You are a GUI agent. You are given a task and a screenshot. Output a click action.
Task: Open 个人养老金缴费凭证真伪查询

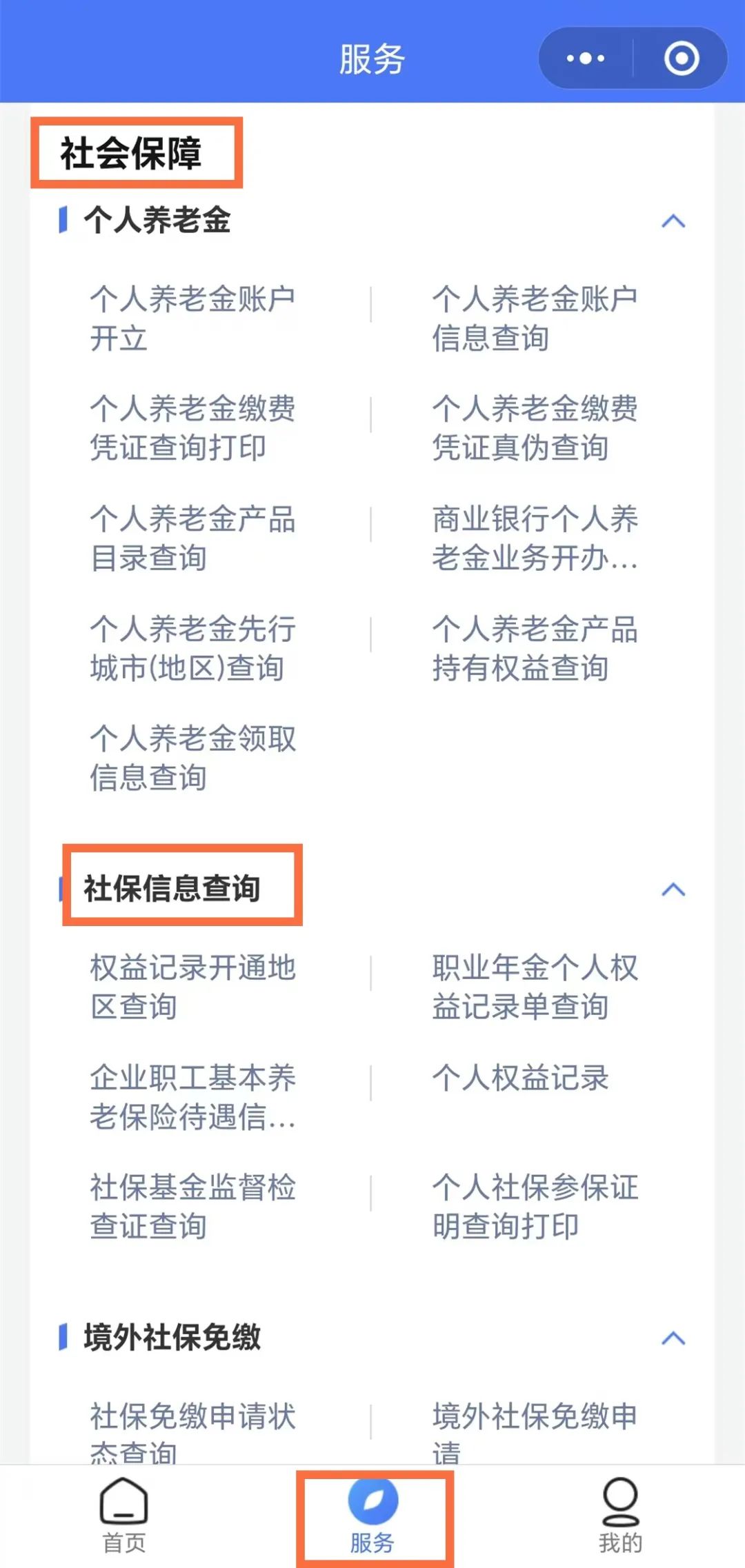tap(535, 428)
